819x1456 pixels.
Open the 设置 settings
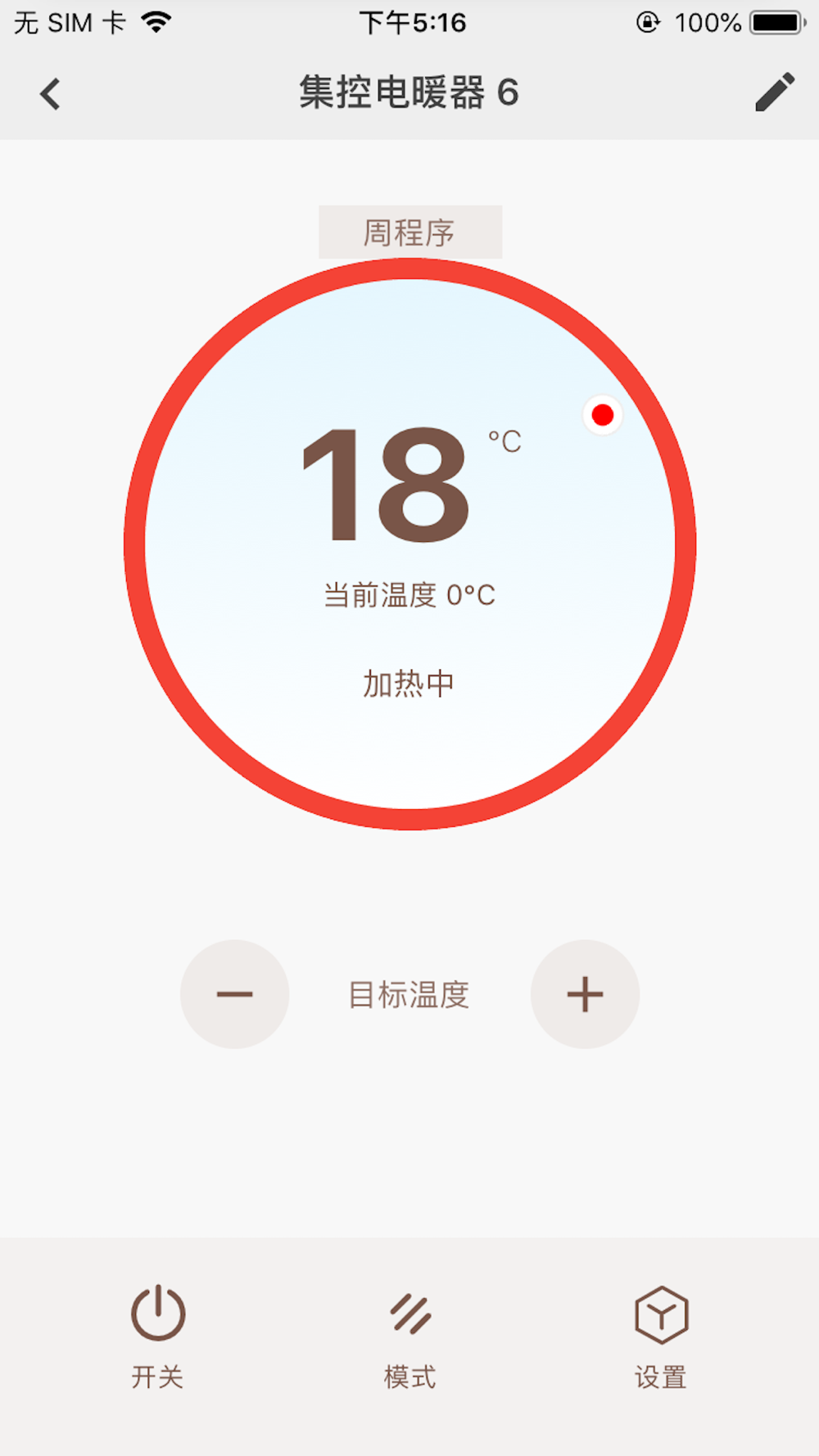pos(661,1335)
